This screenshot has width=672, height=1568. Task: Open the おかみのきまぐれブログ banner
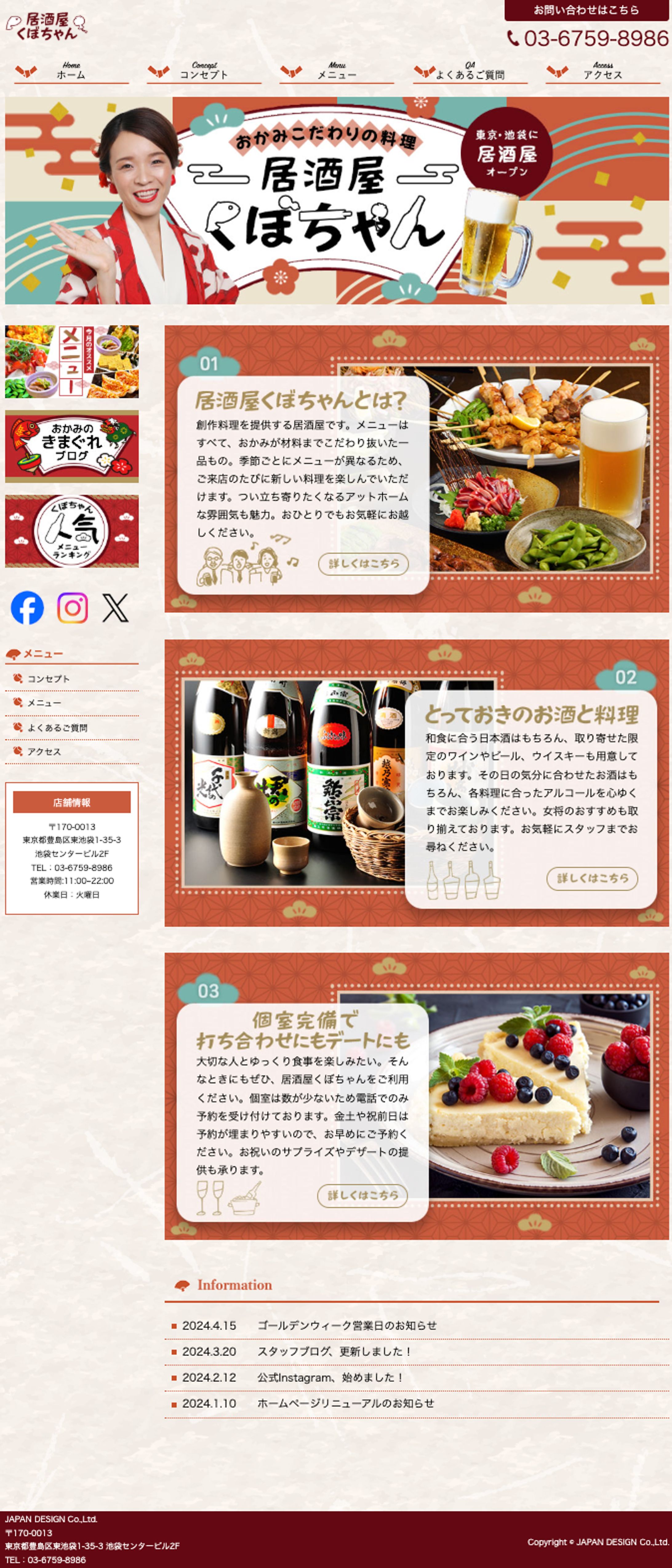pos(72,446)
